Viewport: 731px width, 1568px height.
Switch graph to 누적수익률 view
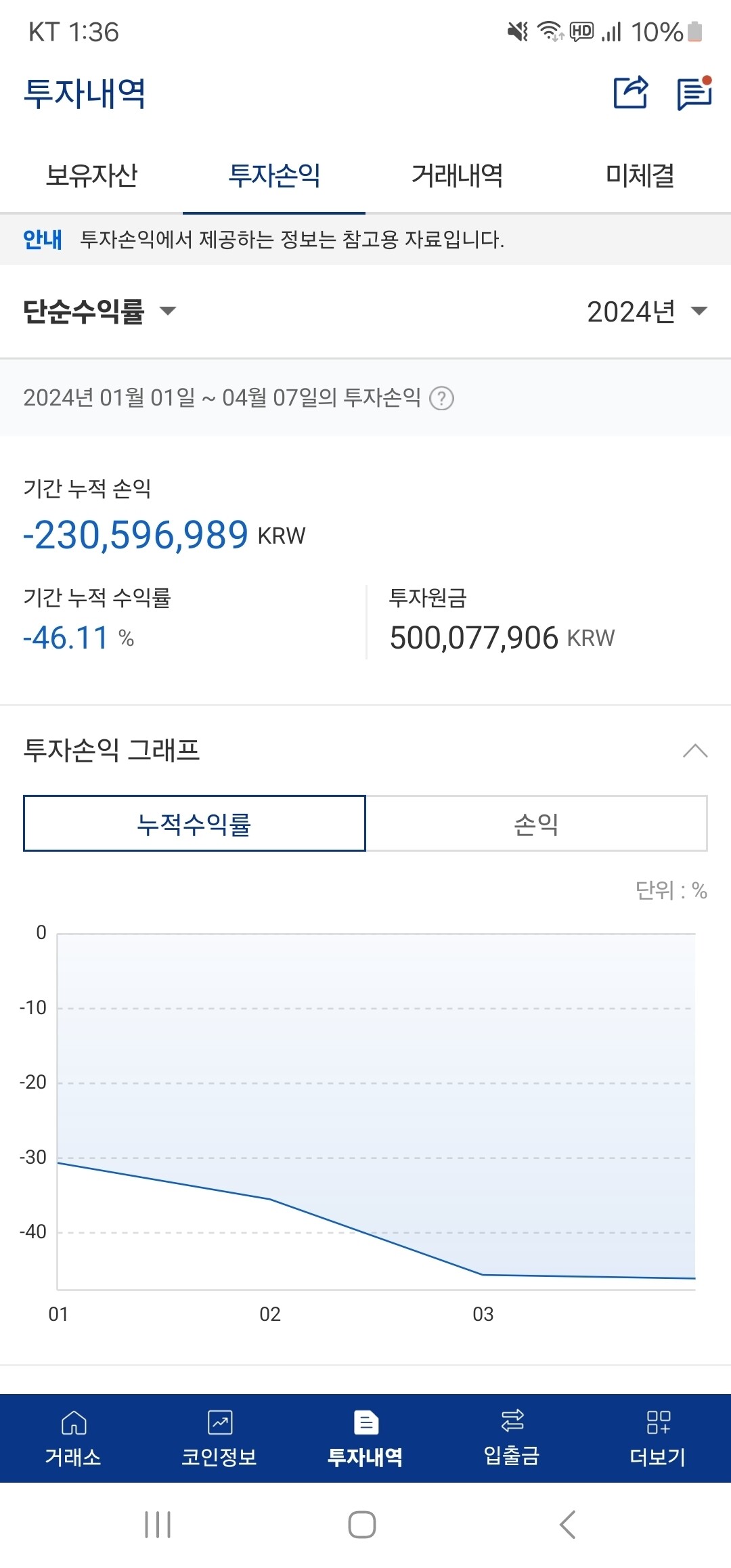(194, 823)
